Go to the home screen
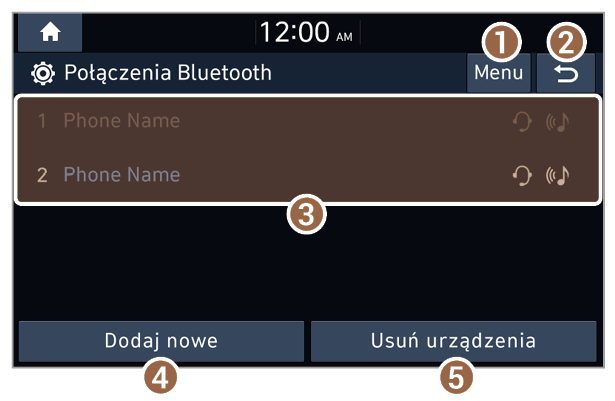Viewport: 615px width, 401px height. pyautogui.click(x=50, y=32)
